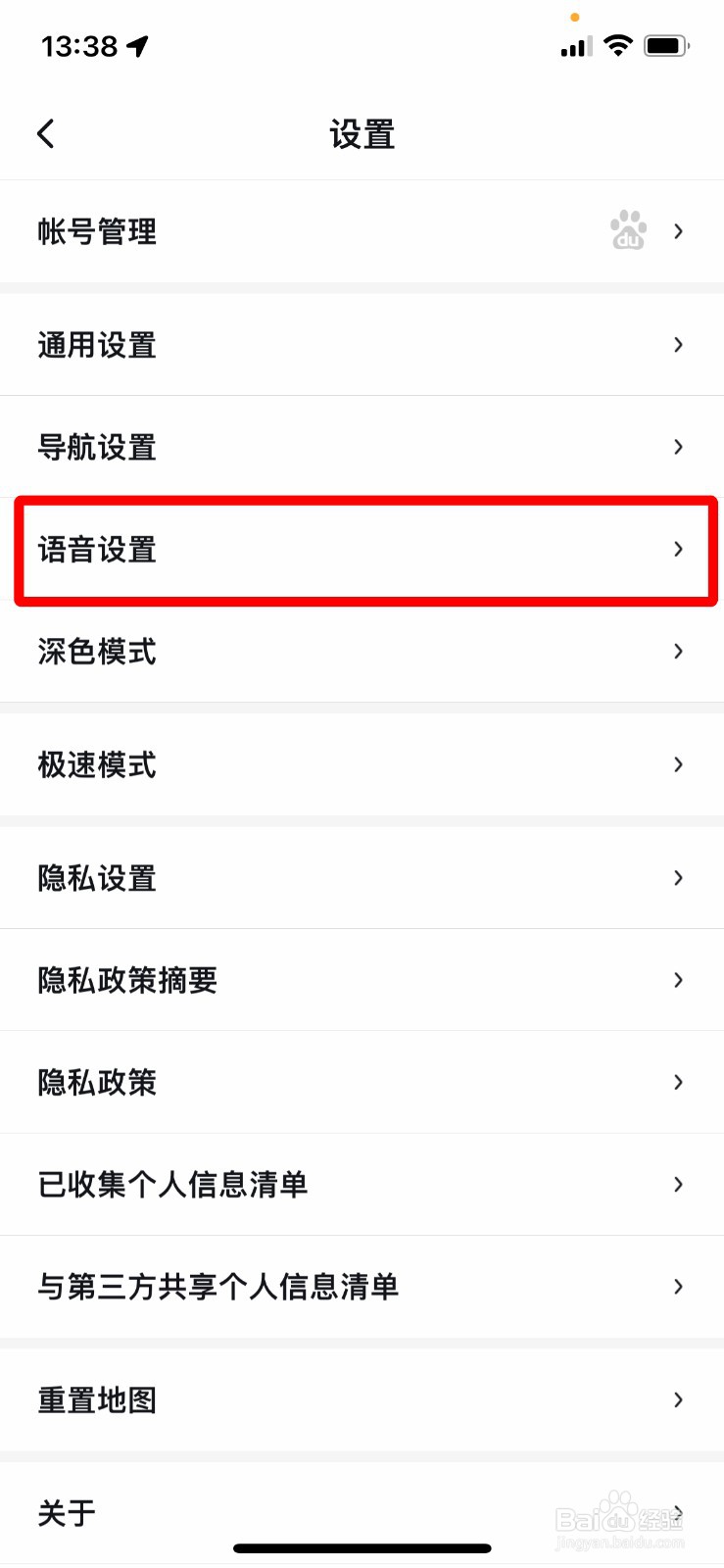
Task: Tap the back arrow to leave Settings
Action: click(45, 132)
